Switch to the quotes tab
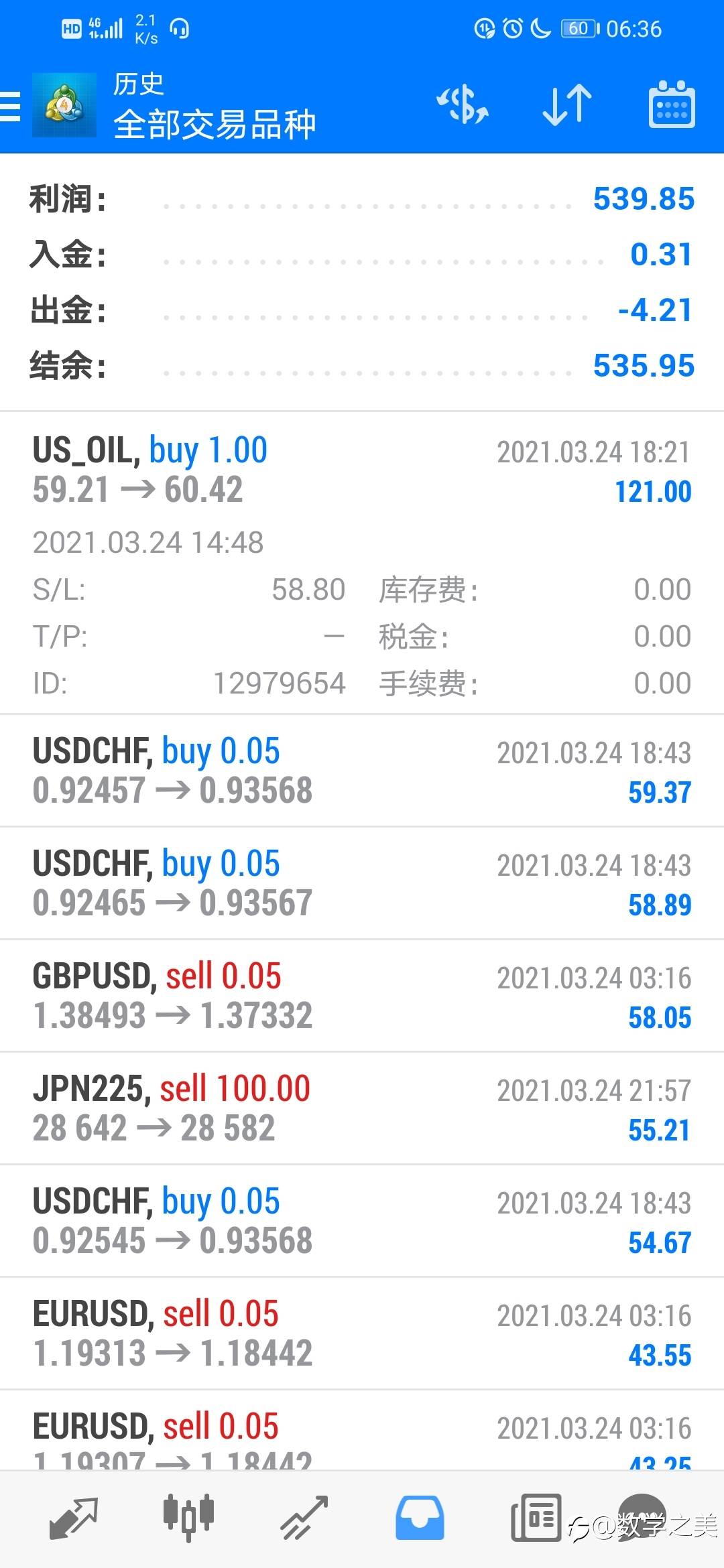 pyautogui.click(x=74, y=1517)
